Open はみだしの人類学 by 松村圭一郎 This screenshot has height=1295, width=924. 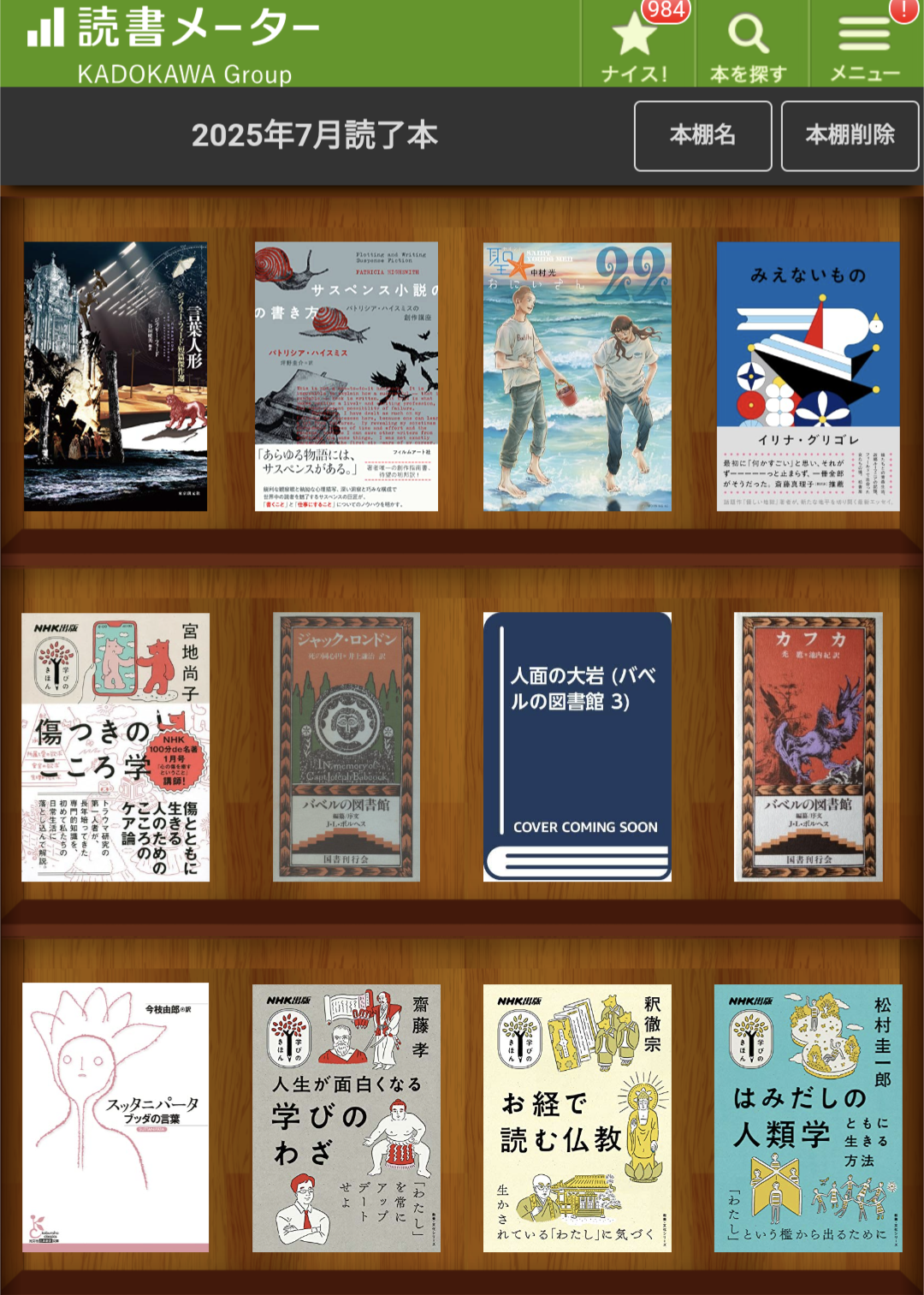(x=808, y=1117)
